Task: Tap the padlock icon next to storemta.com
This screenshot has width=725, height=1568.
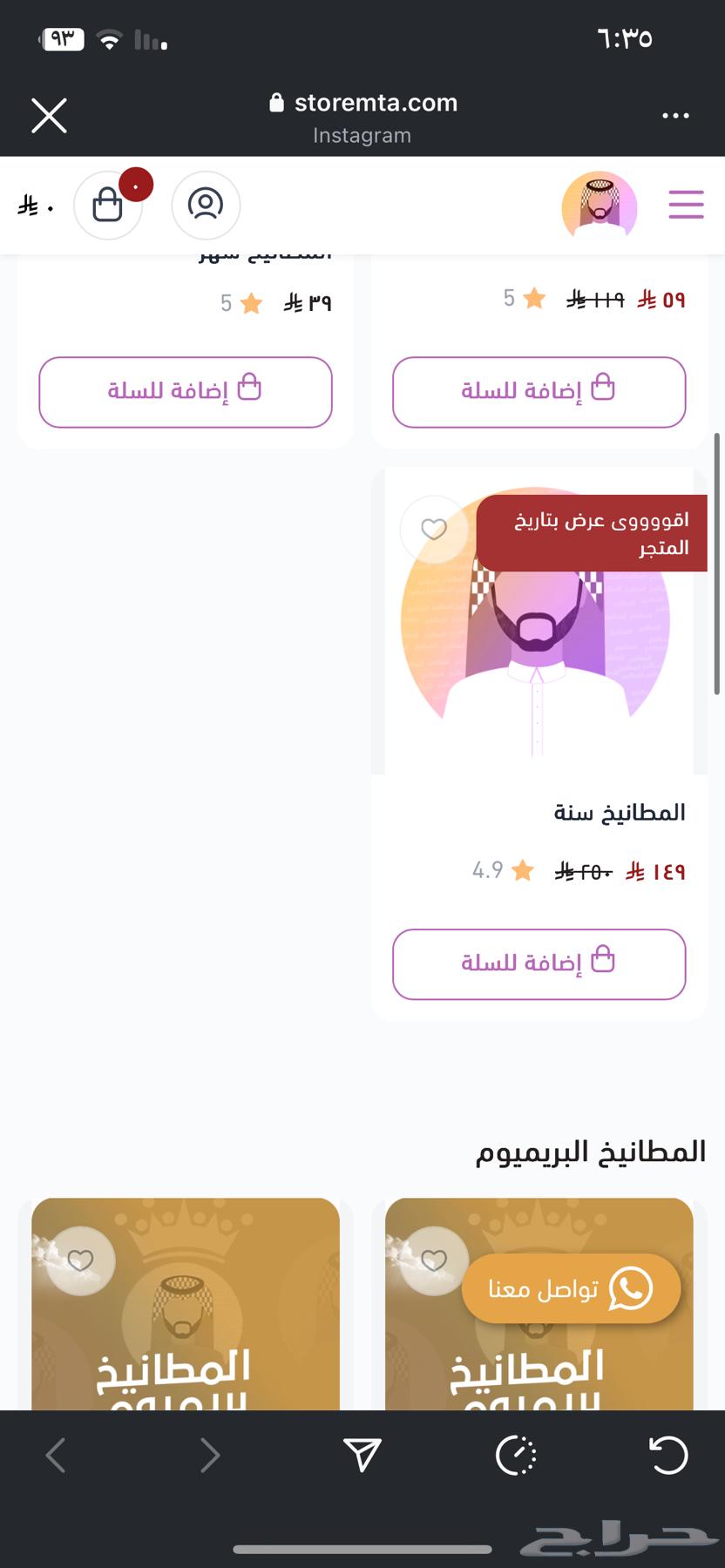Action: (x=275, y=102)
